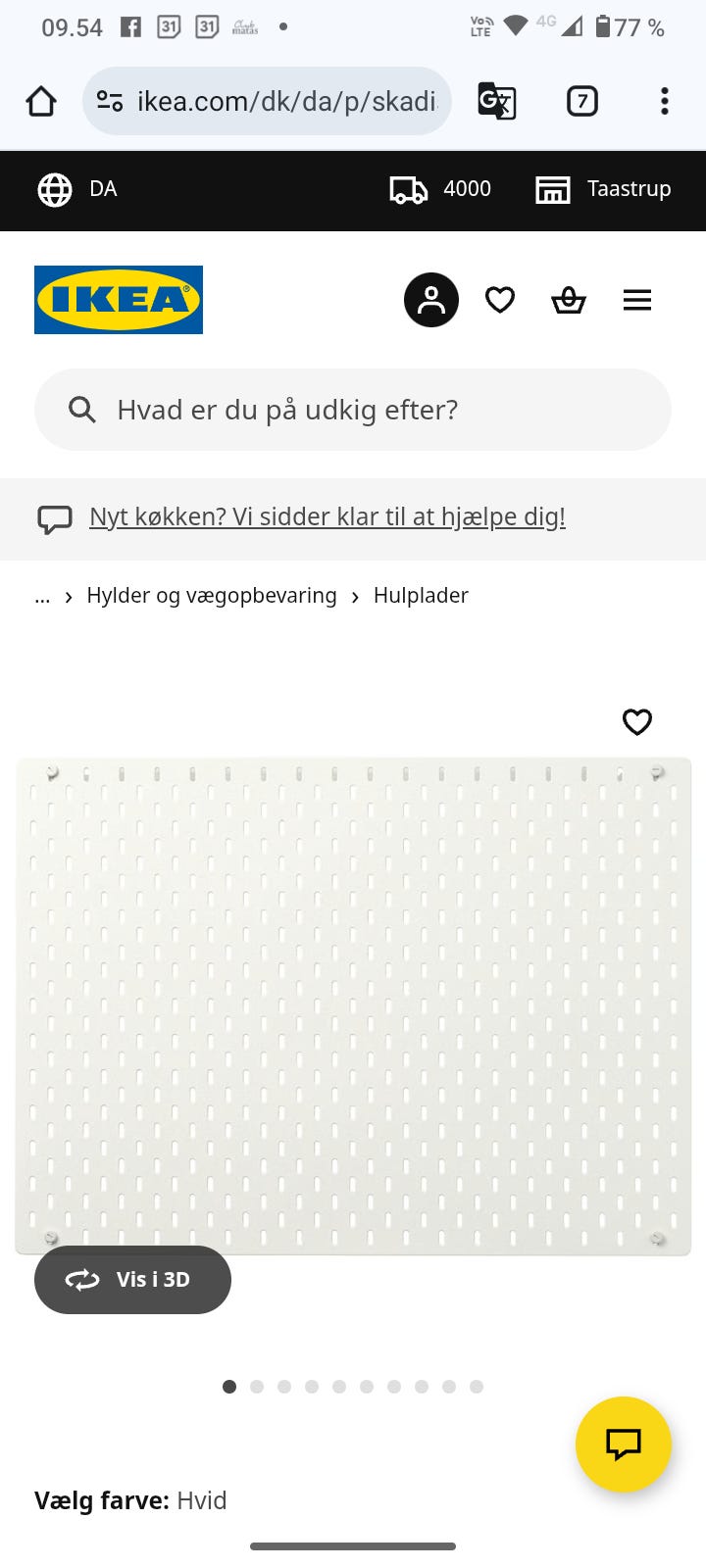
Task: Open Chrome's three-dot menu
Action: pyautogui.click(x=664, y=100)
